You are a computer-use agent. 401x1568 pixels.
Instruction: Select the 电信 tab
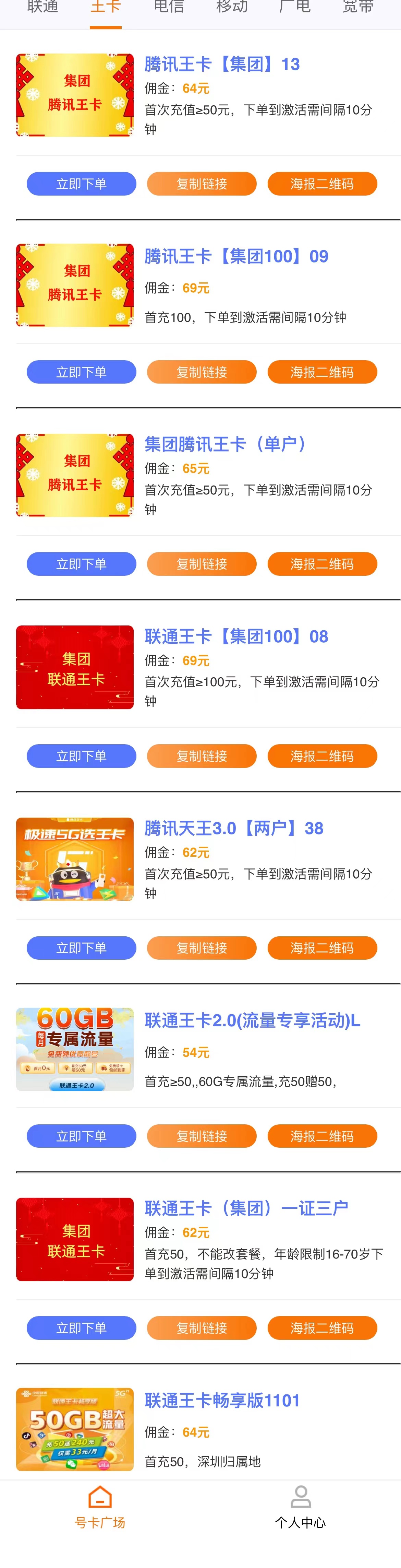click(x=169, y=8)
